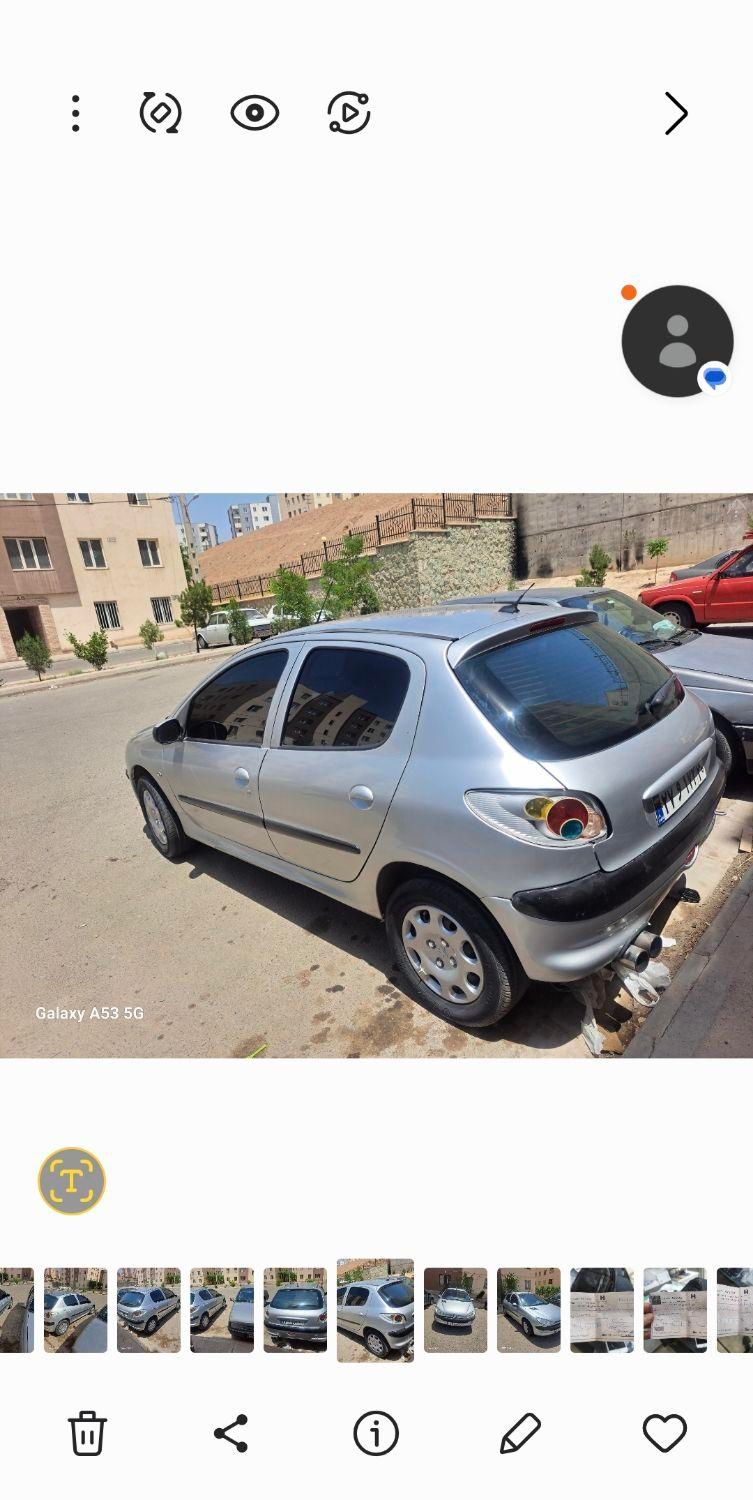Extract text with the yellow T icon
Screen dimensions: 753x1500
click(72, 1181)
